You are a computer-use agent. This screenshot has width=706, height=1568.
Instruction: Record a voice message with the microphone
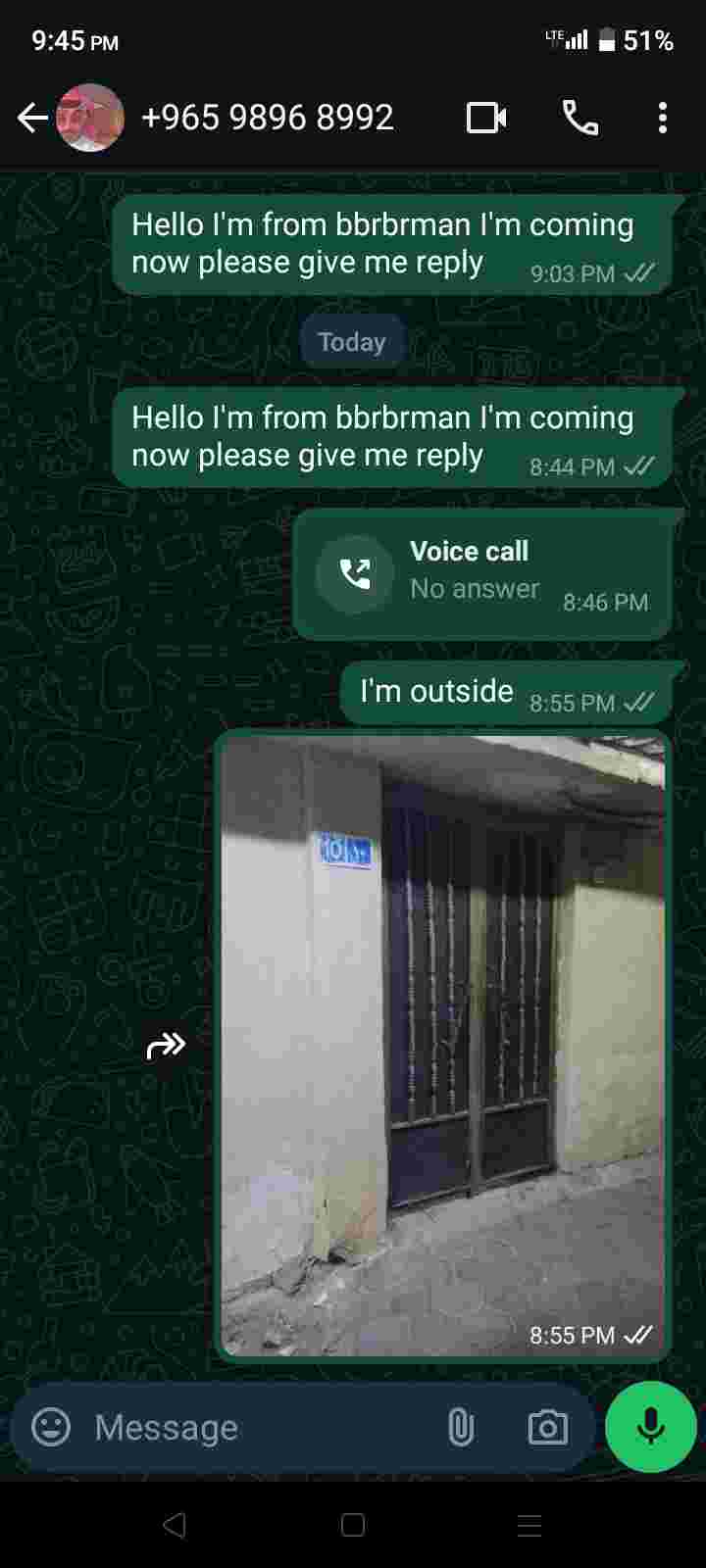point(651,1427)
